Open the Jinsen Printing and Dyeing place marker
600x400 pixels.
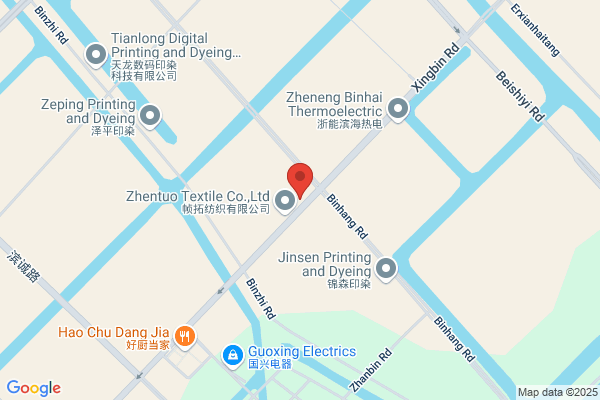tap(386, 269)
